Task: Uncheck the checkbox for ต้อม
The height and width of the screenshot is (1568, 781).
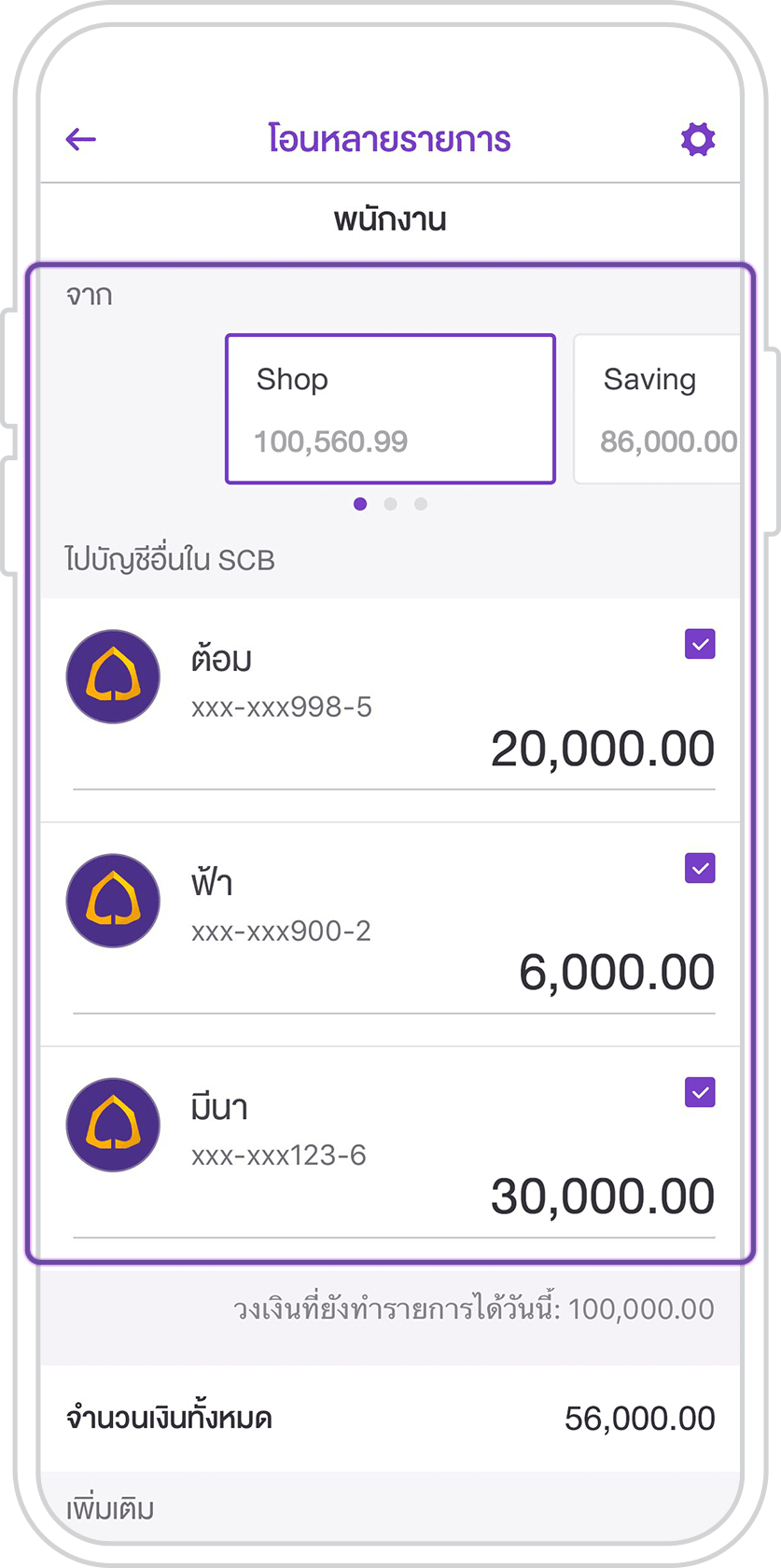Action: pyautogui.click(x=700, y=644)
